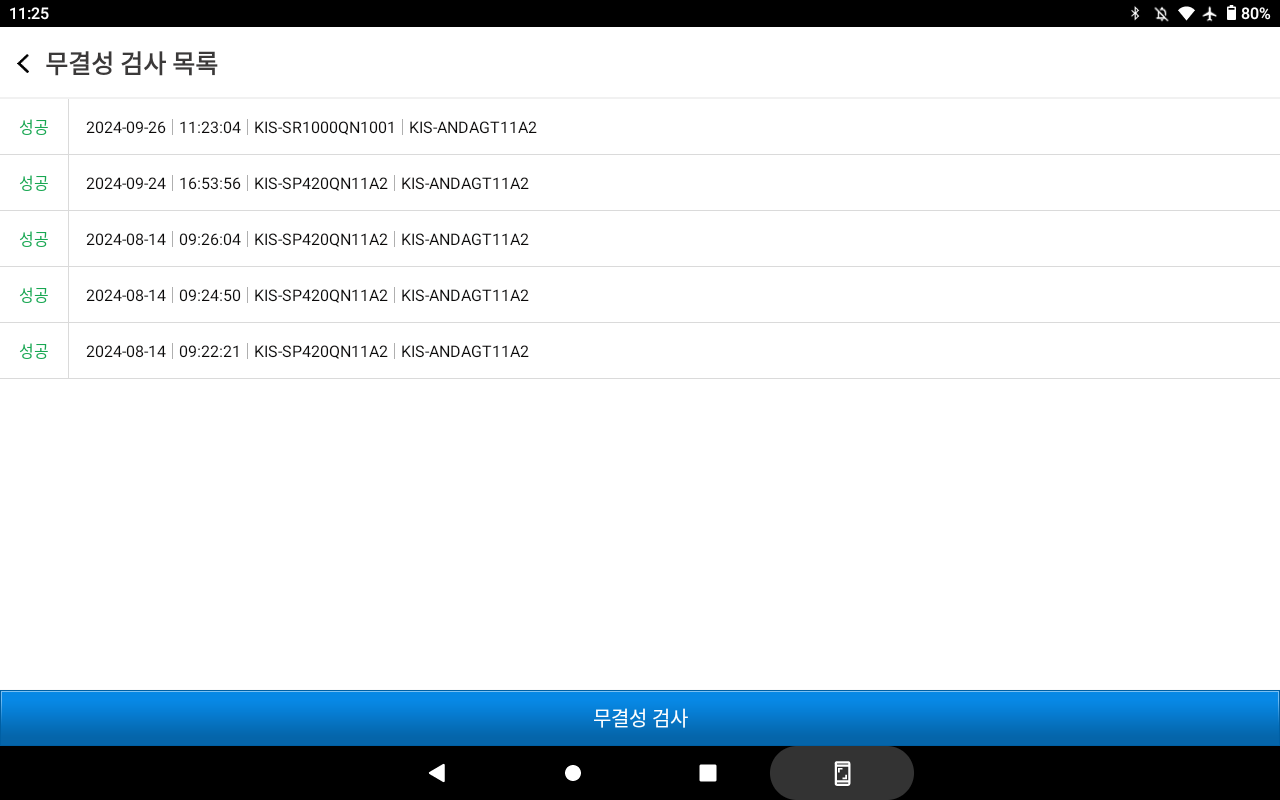This screenshot has width=1280, height=800.
Task: Go back using the header arrow
Action: [x=23, y=64]
